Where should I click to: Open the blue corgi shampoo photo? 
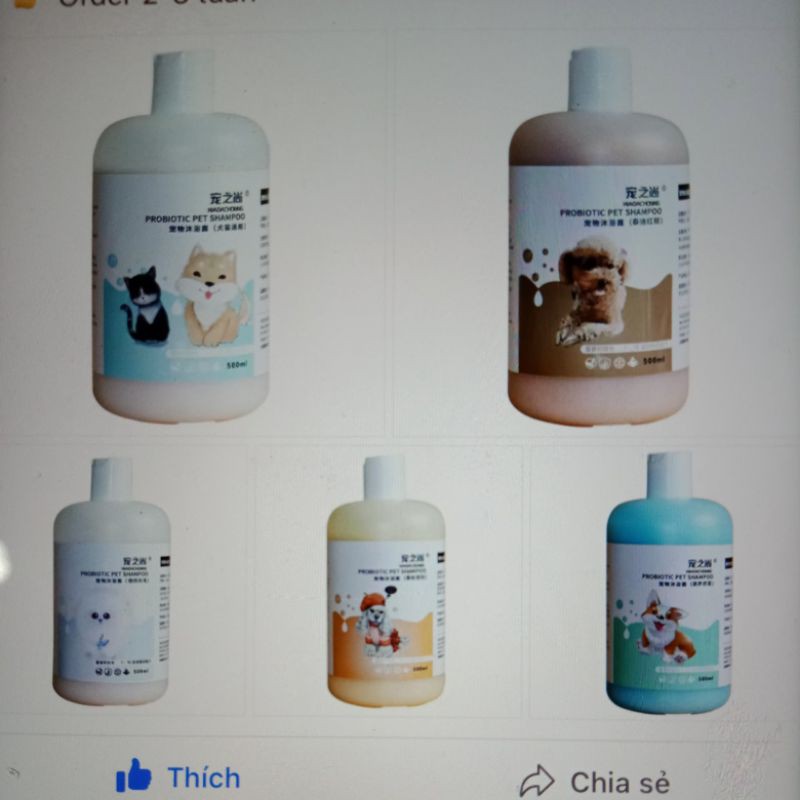pos(668,585)
